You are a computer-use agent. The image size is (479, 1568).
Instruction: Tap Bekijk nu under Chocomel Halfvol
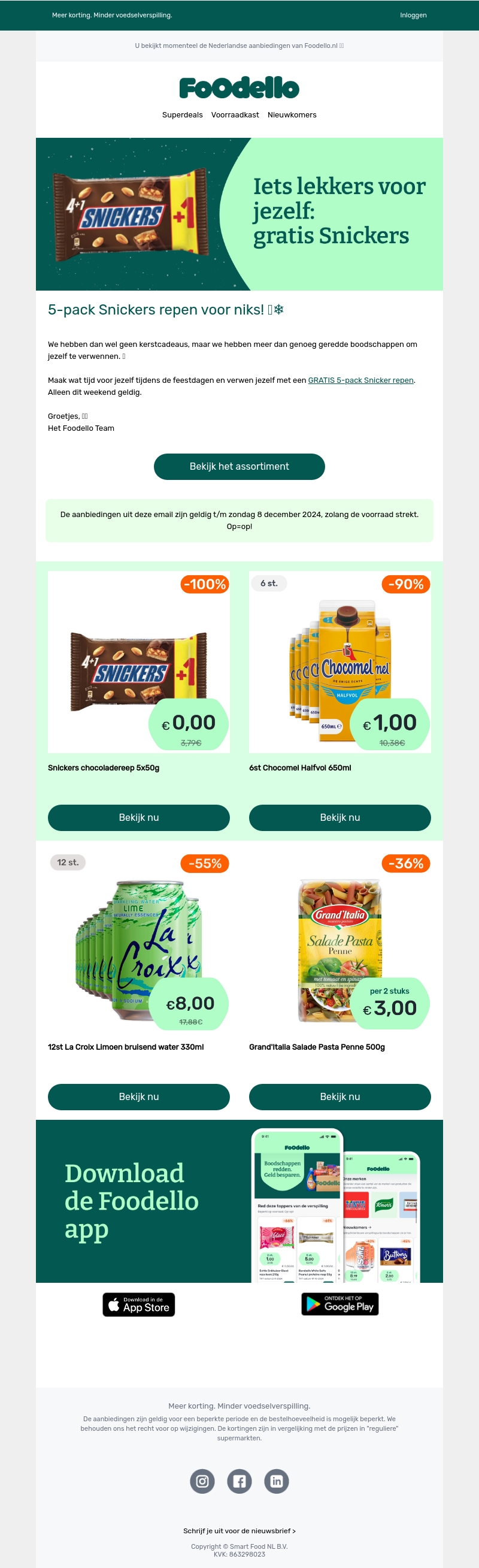coord(339,817)
